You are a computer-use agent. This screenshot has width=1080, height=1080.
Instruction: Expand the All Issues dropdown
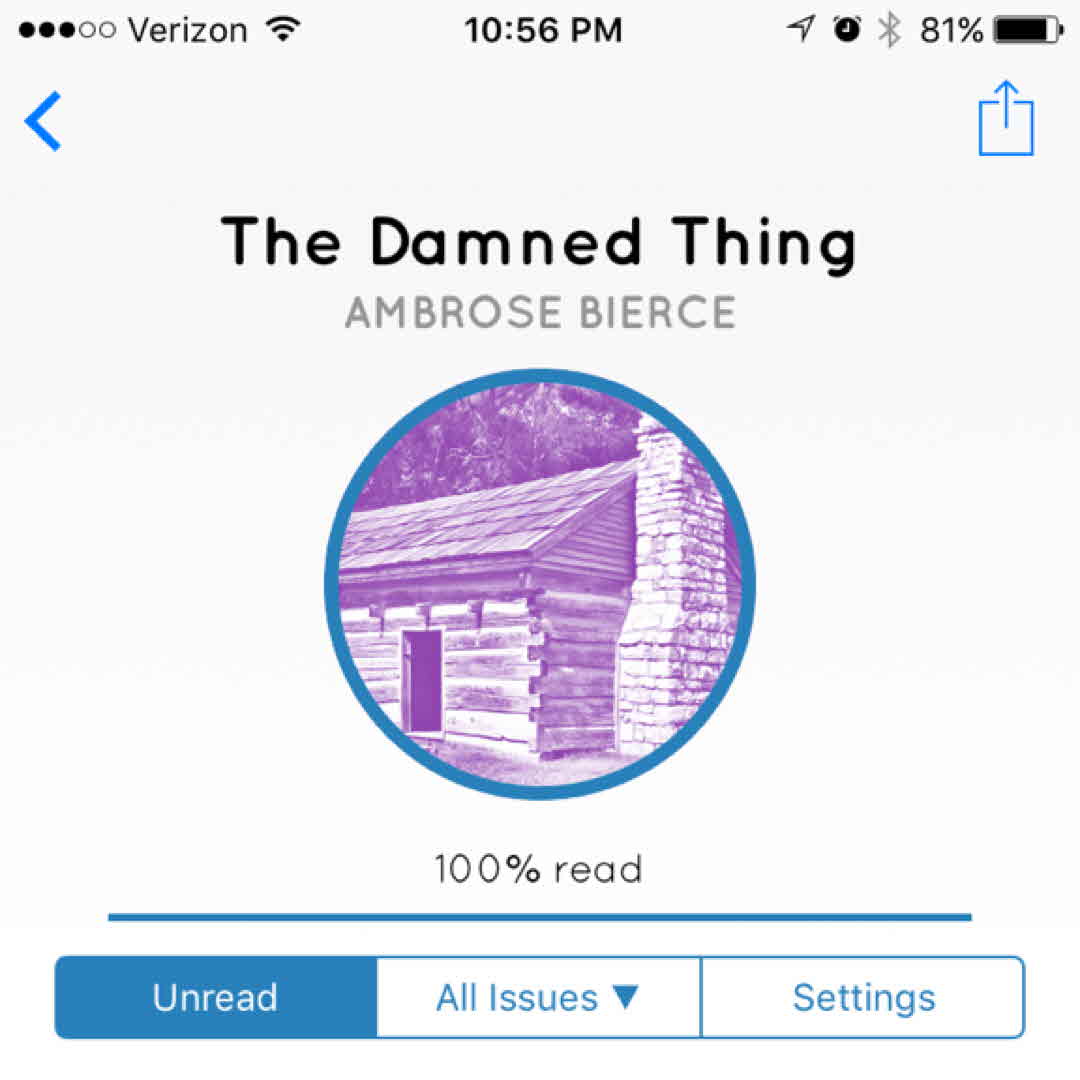(538, 997)
